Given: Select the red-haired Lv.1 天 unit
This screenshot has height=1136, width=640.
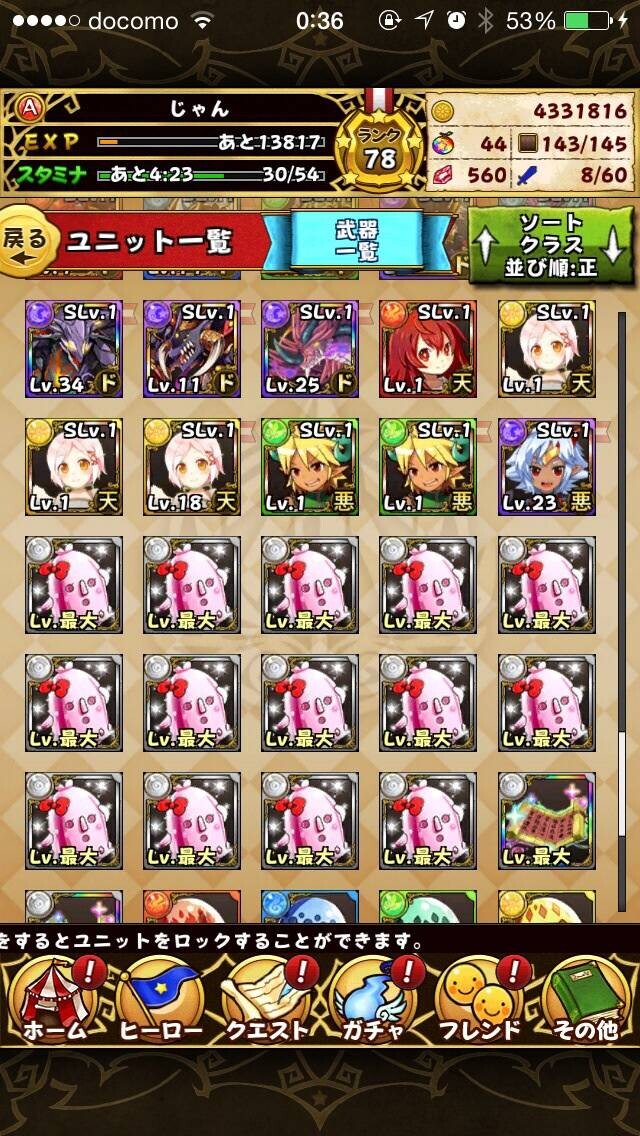Looking at the screenshot, I should (x=428, y=348).
